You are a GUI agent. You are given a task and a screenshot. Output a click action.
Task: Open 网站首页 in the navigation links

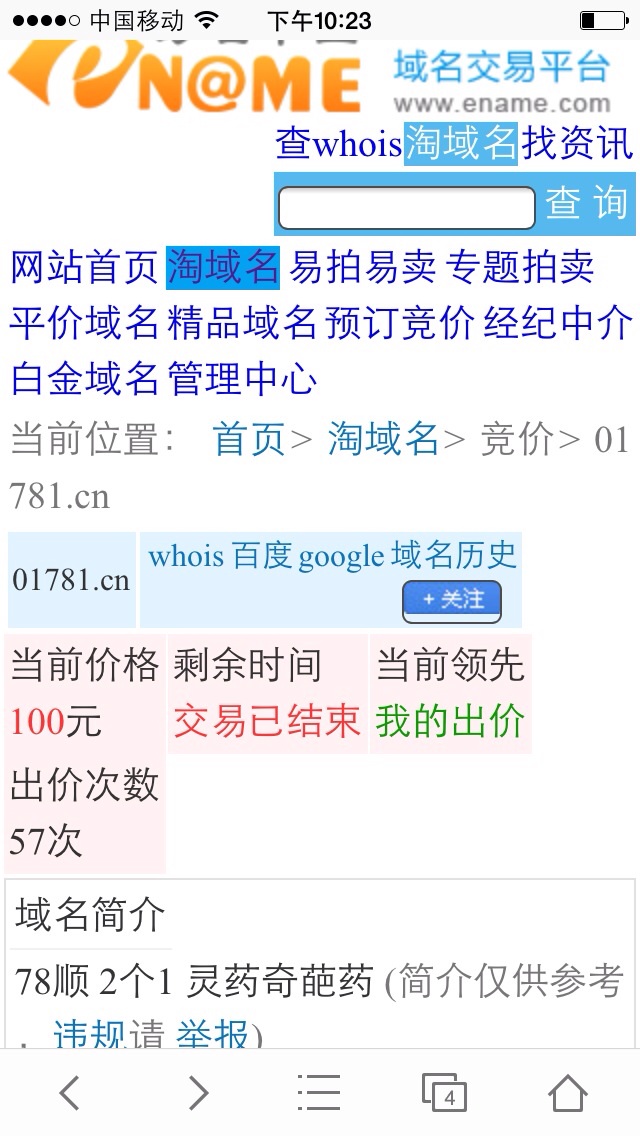point(84,267)
